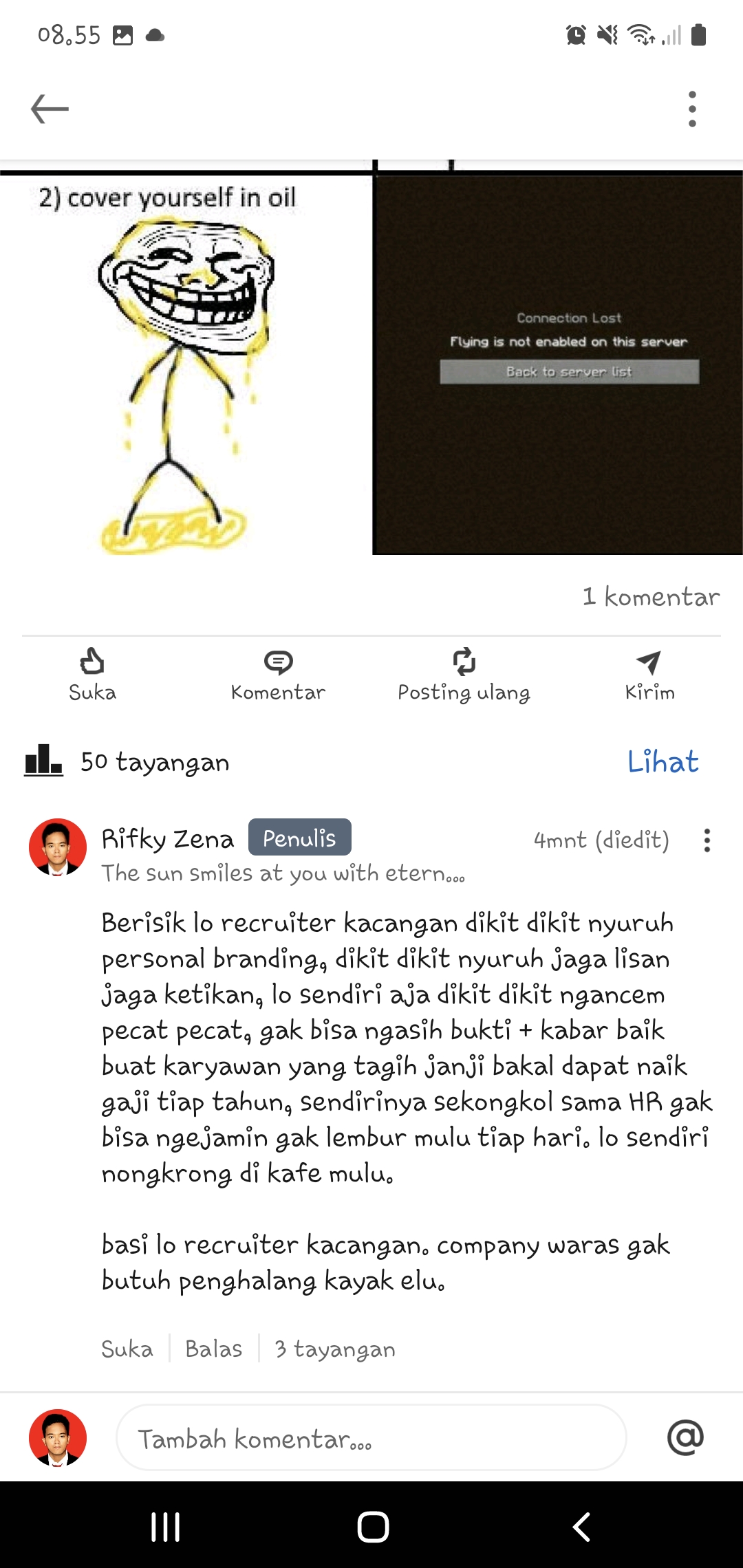This screenshot has width=743, height=1568.
Task: Open the Minecraft Connection Lost image
Action: point(557,364)
